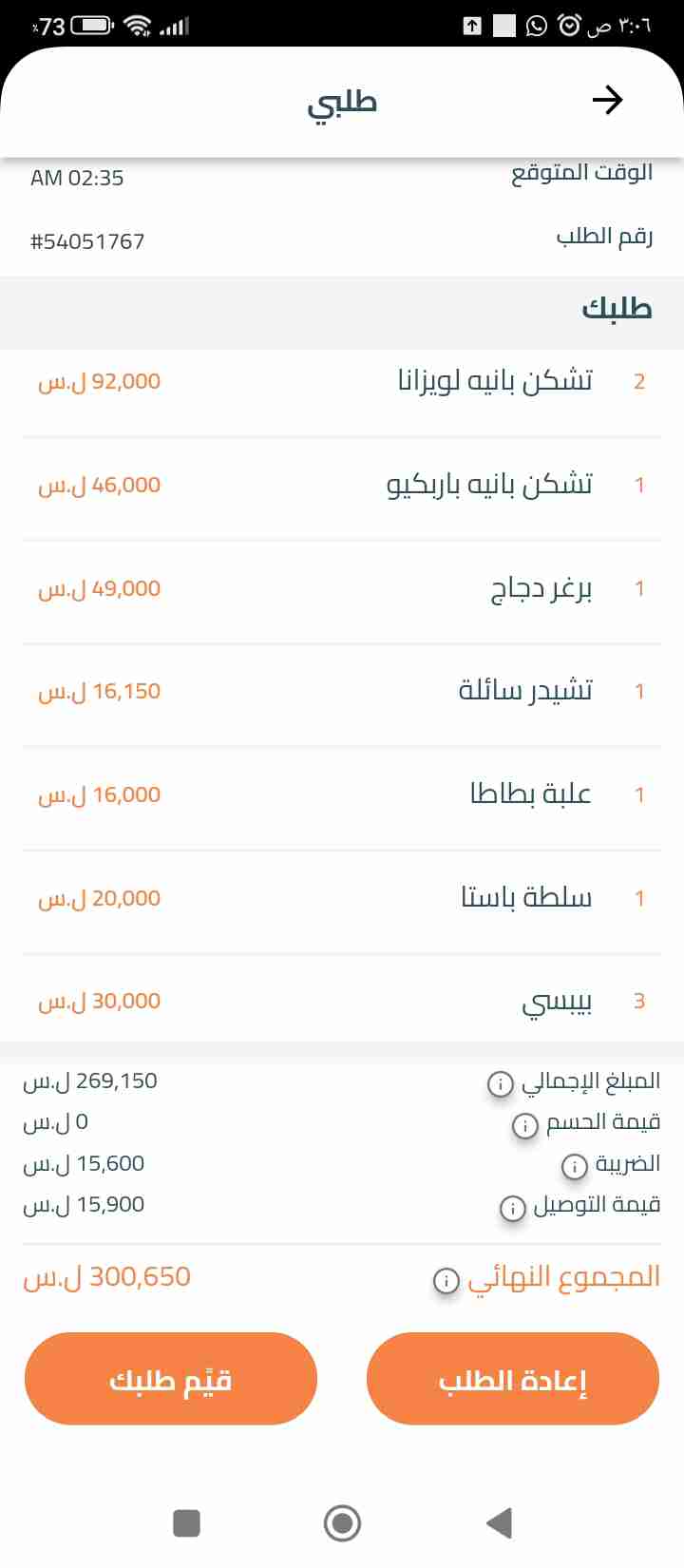Tap the info icon next to الضريبة
The width and height of the screenshot is (684, 1568).
(575, 1166)
